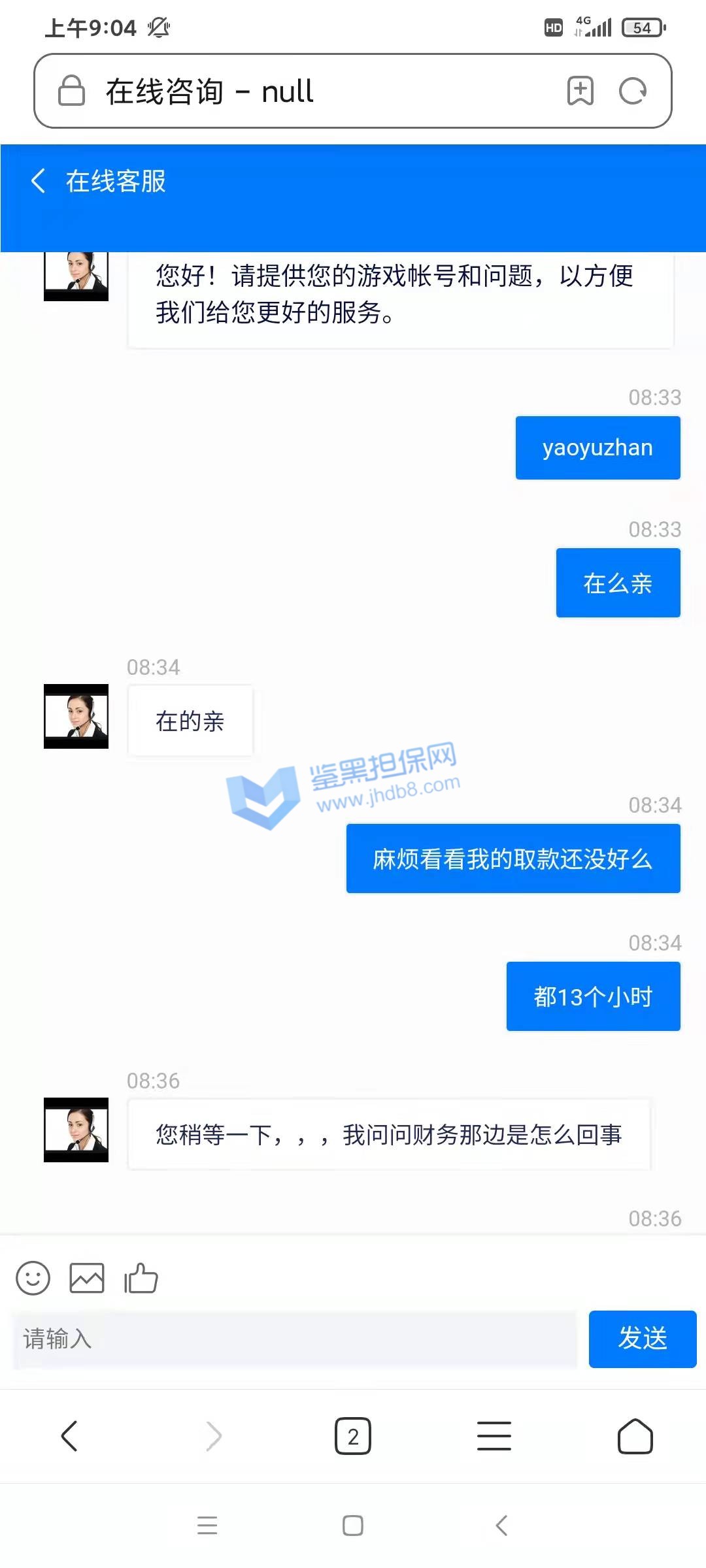Tap the 发送 send button

642,1339
